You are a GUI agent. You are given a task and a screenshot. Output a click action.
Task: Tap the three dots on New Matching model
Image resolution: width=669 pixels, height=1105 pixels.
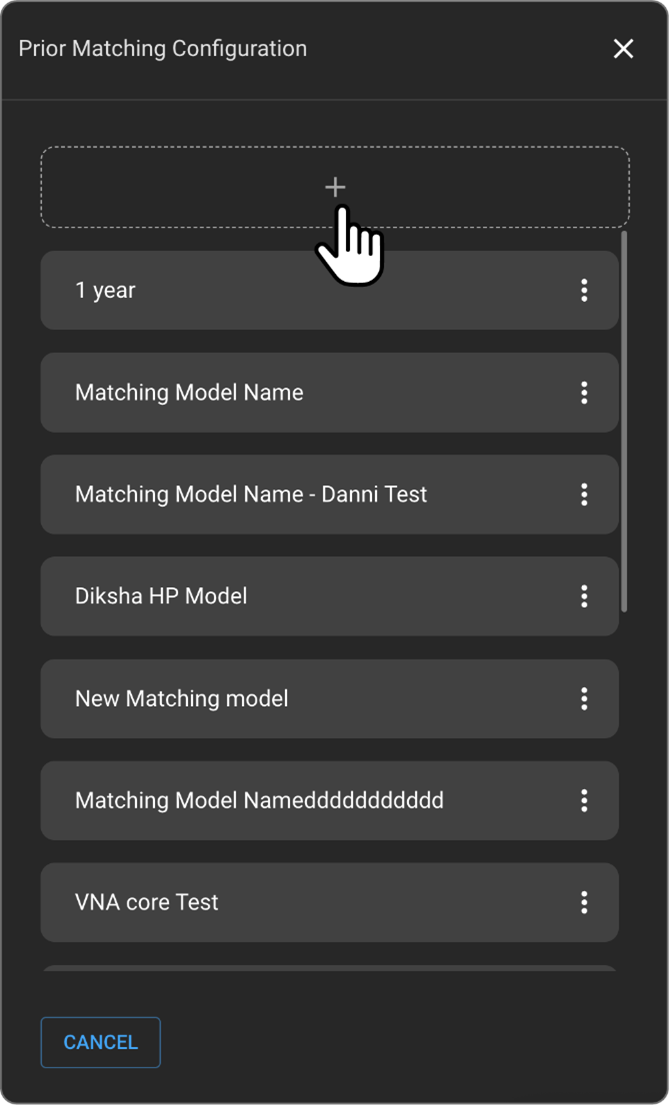click(584, 698)
